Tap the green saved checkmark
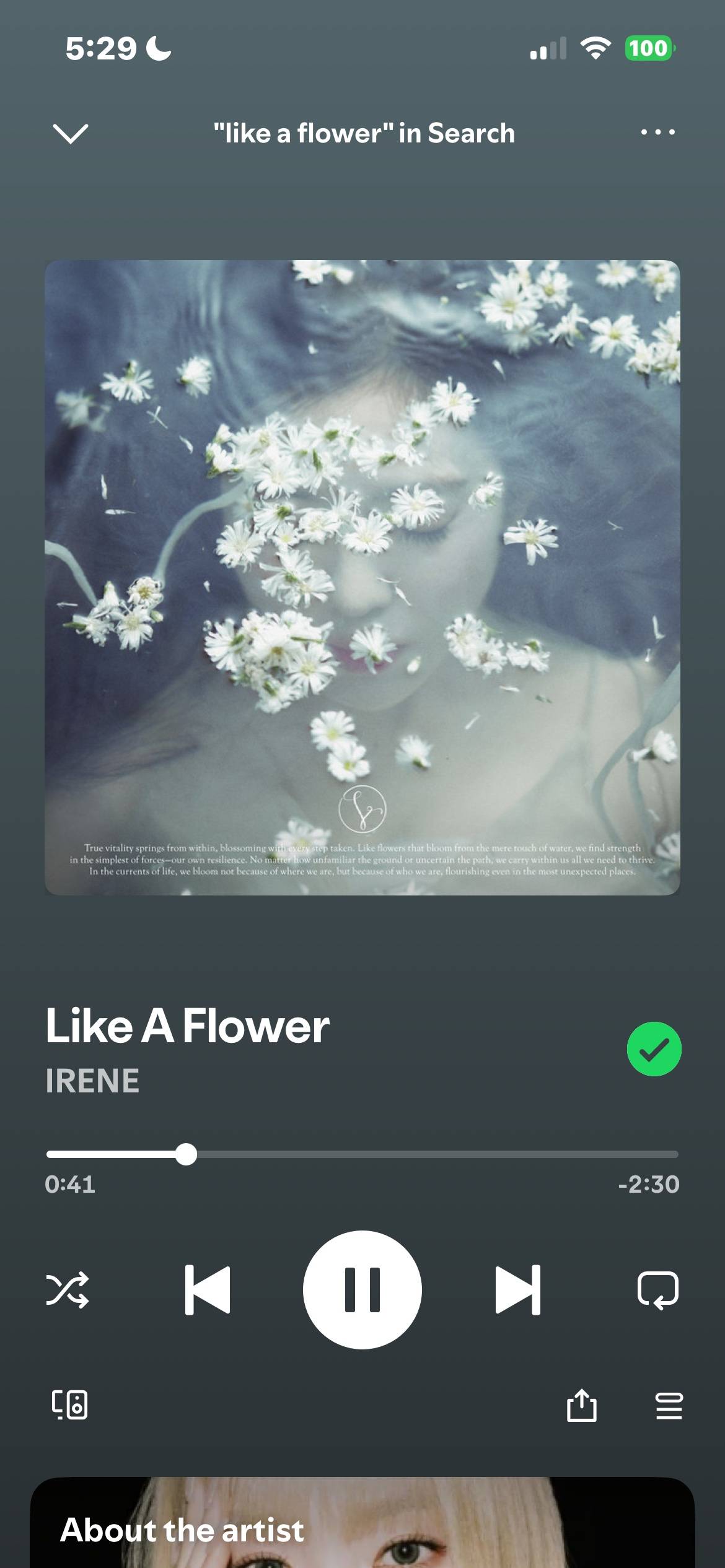The image size is (725, 1568). [x=654, y=1049]
